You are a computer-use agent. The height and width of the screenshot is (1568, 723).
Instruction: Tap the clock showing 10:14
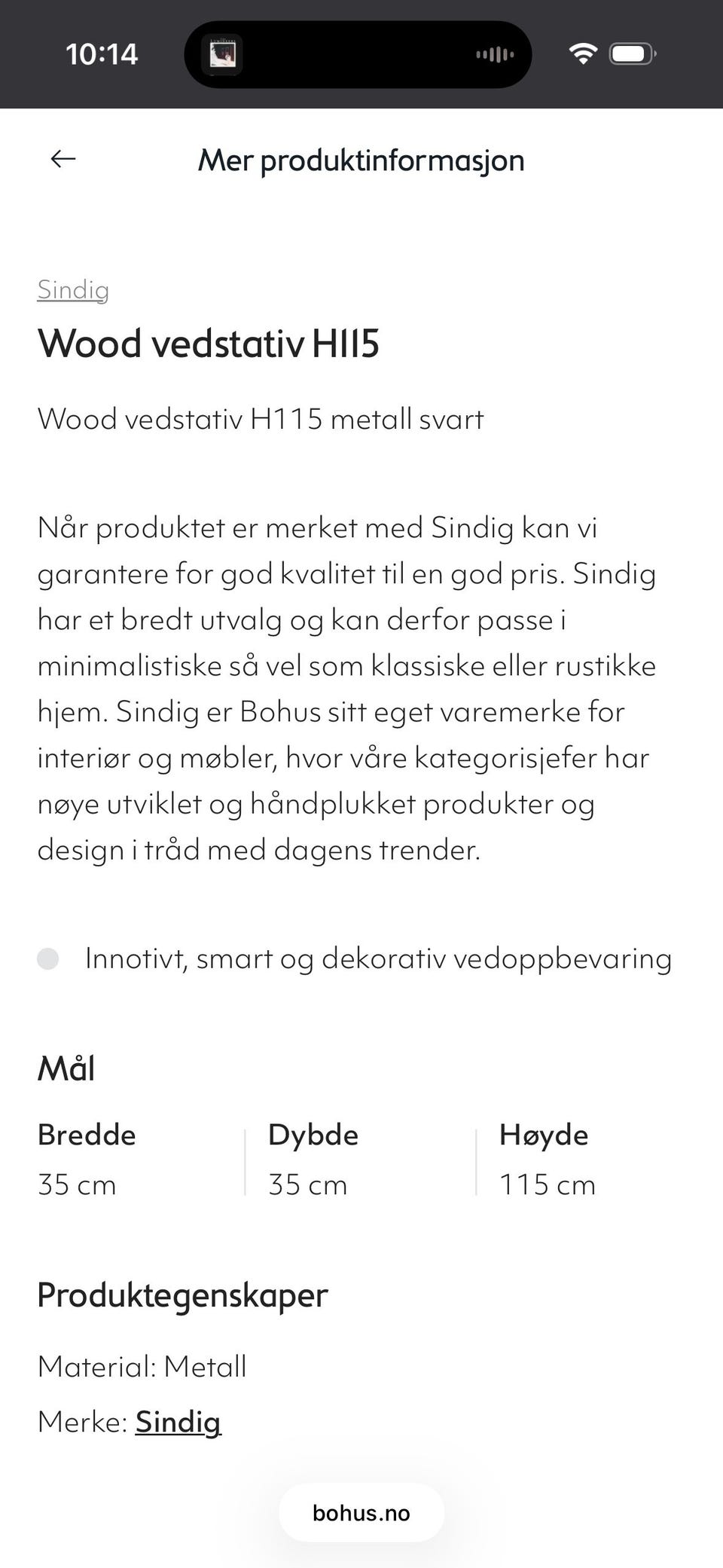coord(102,53)
